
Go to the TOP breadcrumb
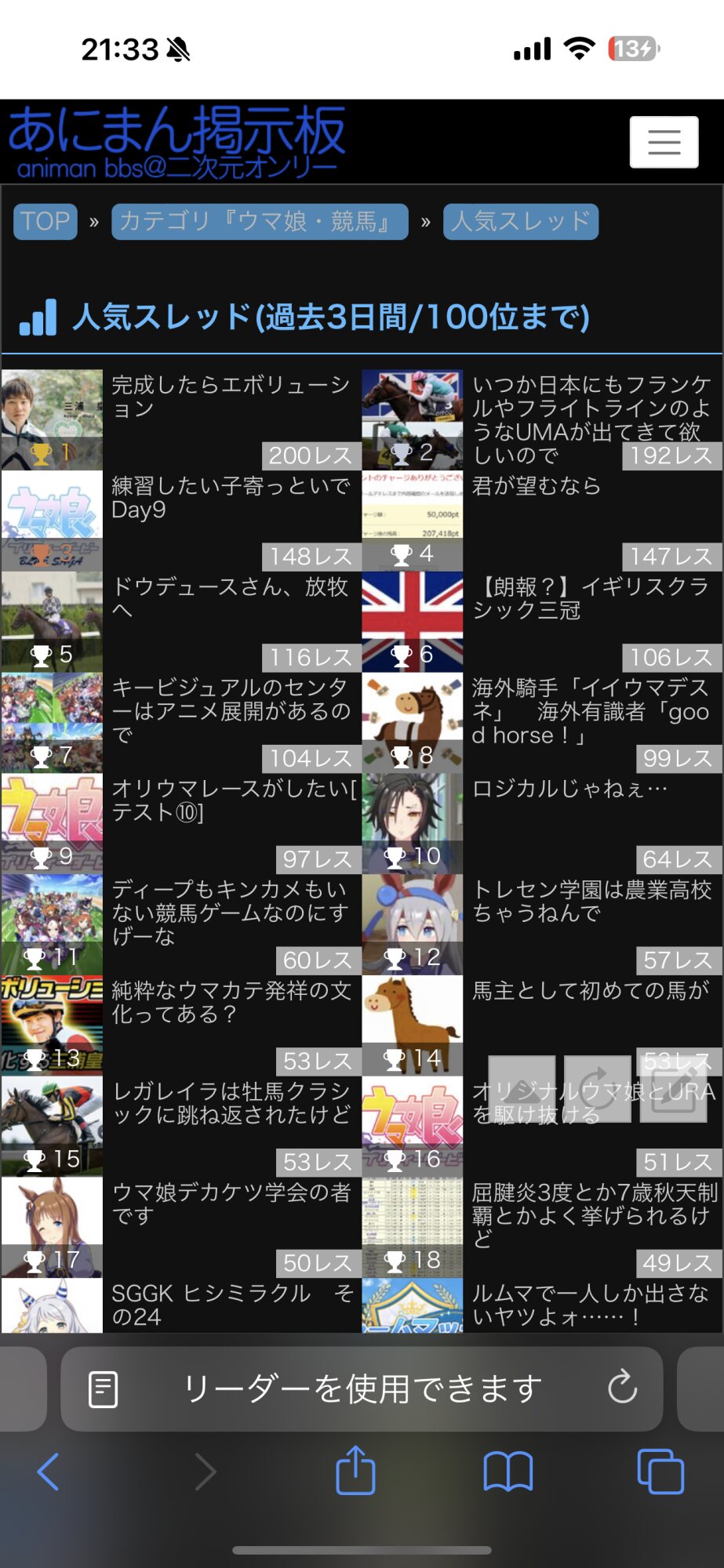(45, 221)
